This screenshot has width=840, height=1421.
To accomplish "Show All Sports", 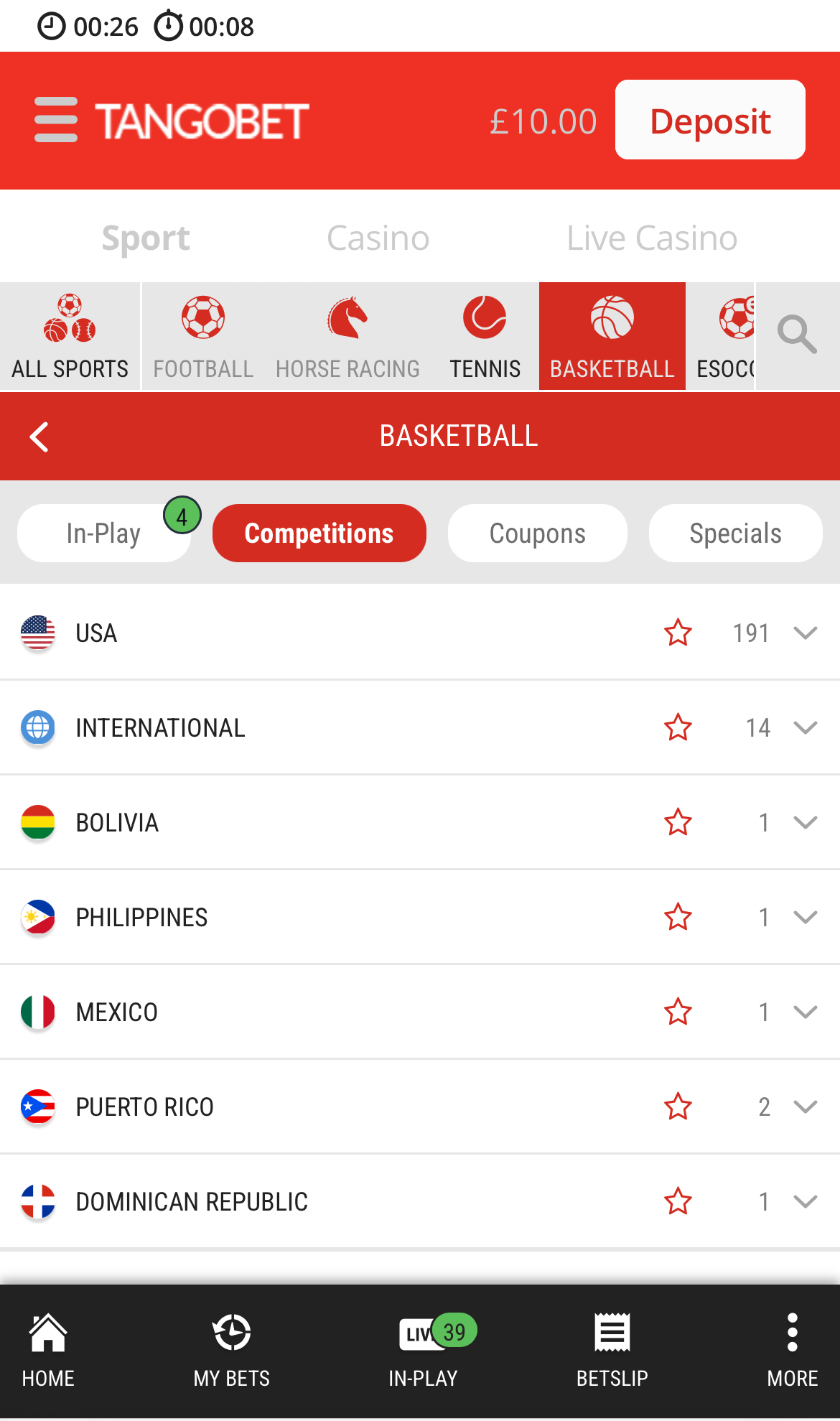I will [70, 336].
